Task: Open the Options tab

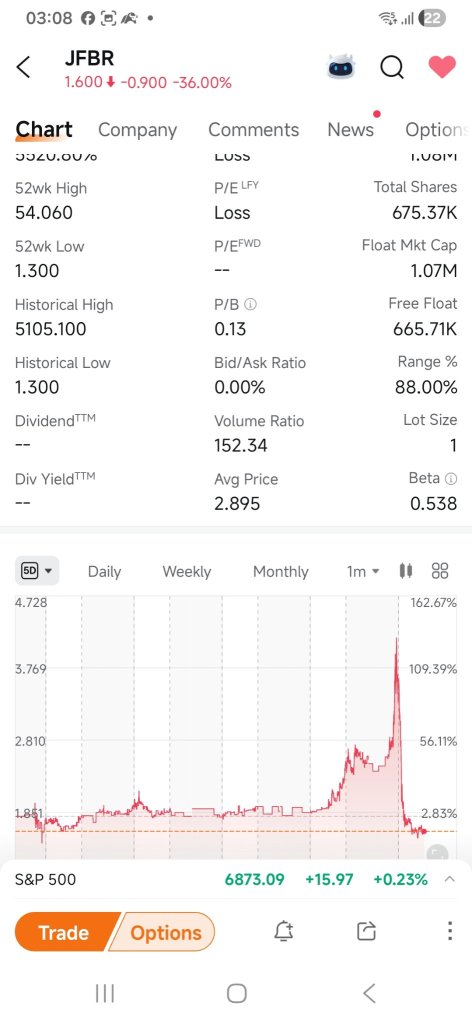Action: pos(437,130)
